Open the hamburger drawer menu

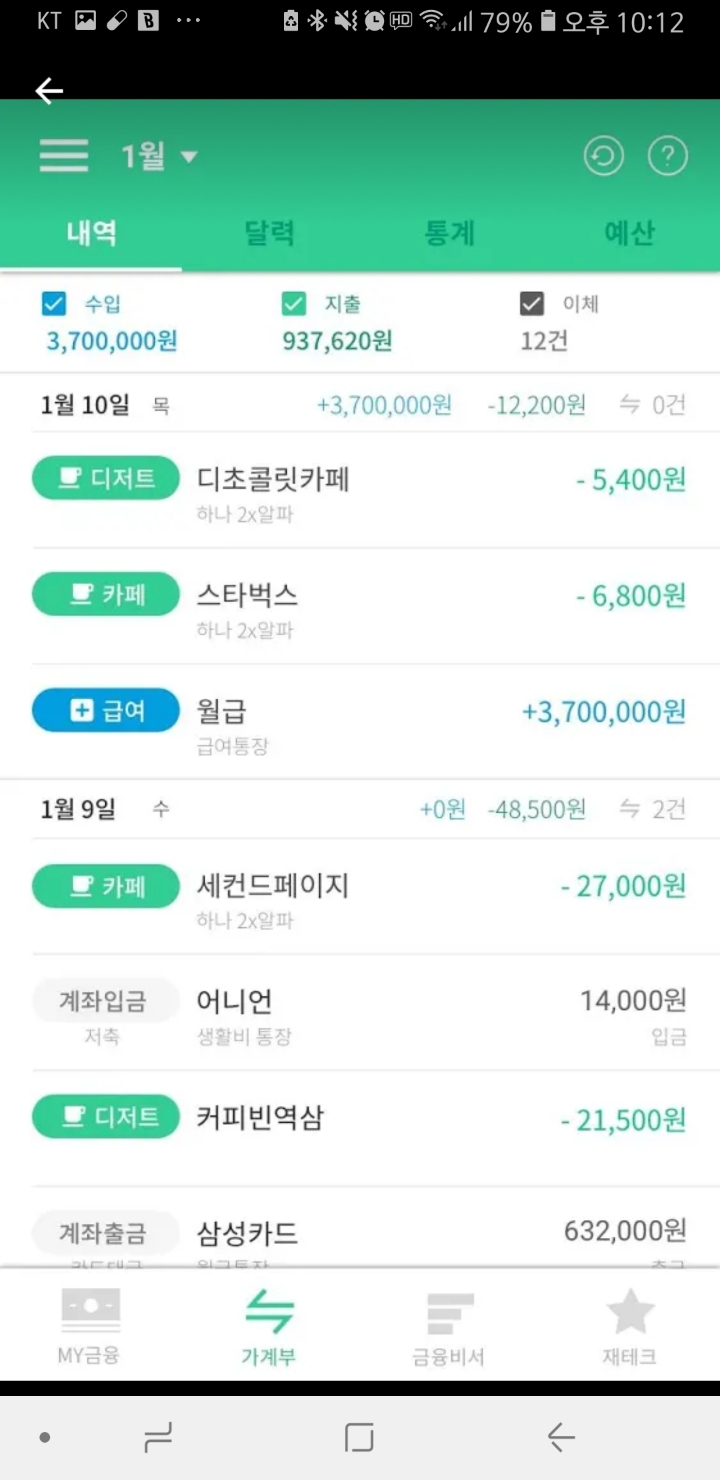pyautogui.click(x=64, y=157)
